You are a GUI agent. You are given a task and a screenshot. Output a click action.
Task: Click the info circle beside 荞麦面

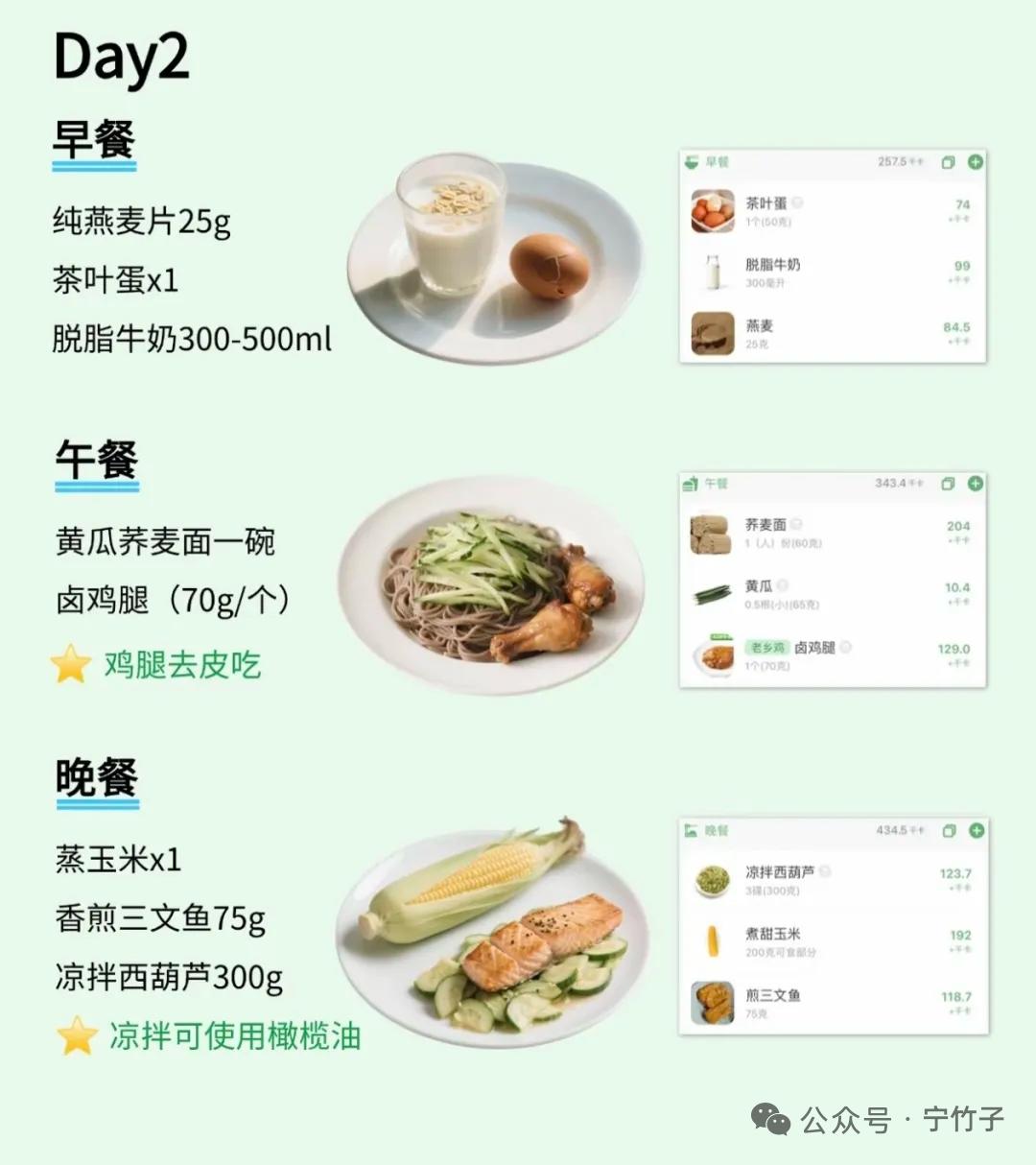pyautogui.click(x=795, y=525)
